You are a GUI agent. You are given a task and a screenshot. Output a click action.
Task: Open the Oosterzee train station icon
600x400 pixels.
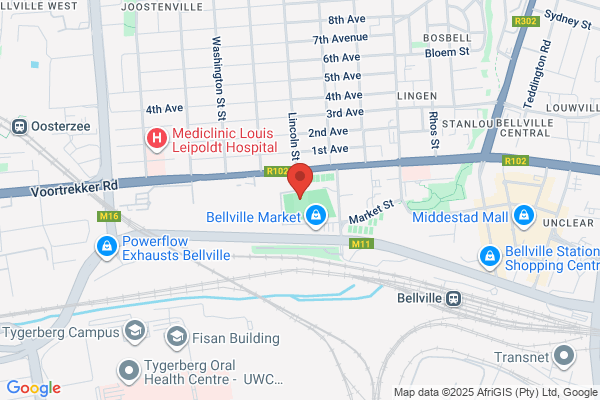(19, 126)
